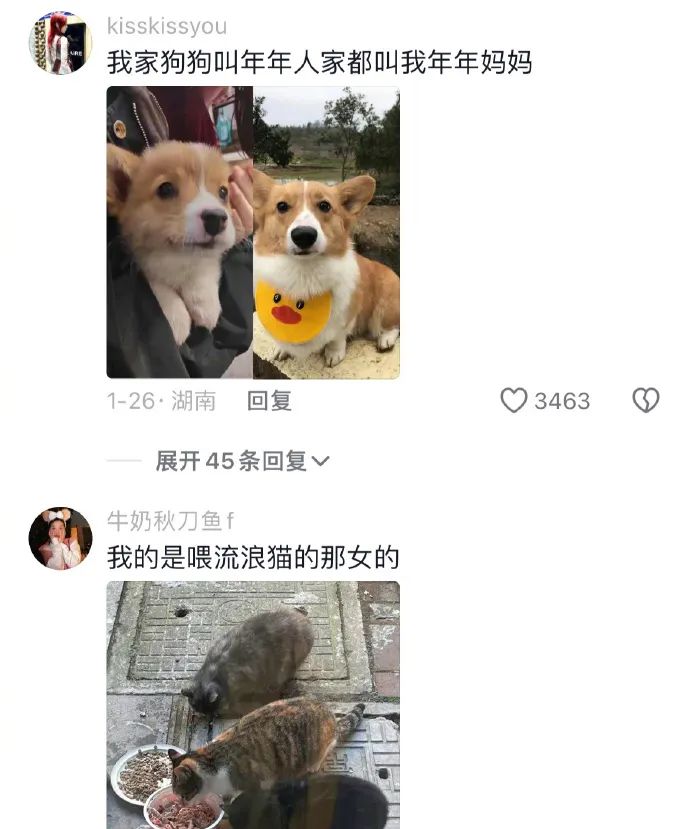Open the username kisskissyou
The width and height of the screenshot is (690, 829).
pyautogui.click(x=167, y=26)
